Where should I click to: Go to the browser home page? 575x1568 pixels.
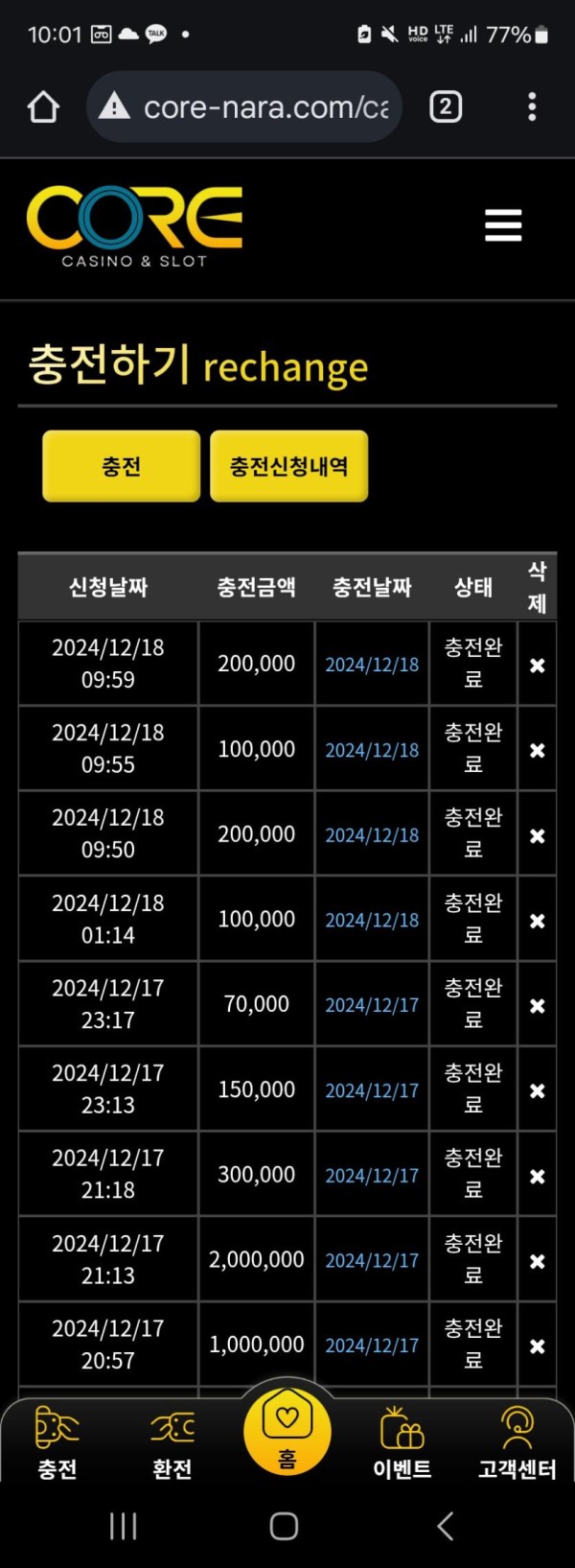pos(43,106)
